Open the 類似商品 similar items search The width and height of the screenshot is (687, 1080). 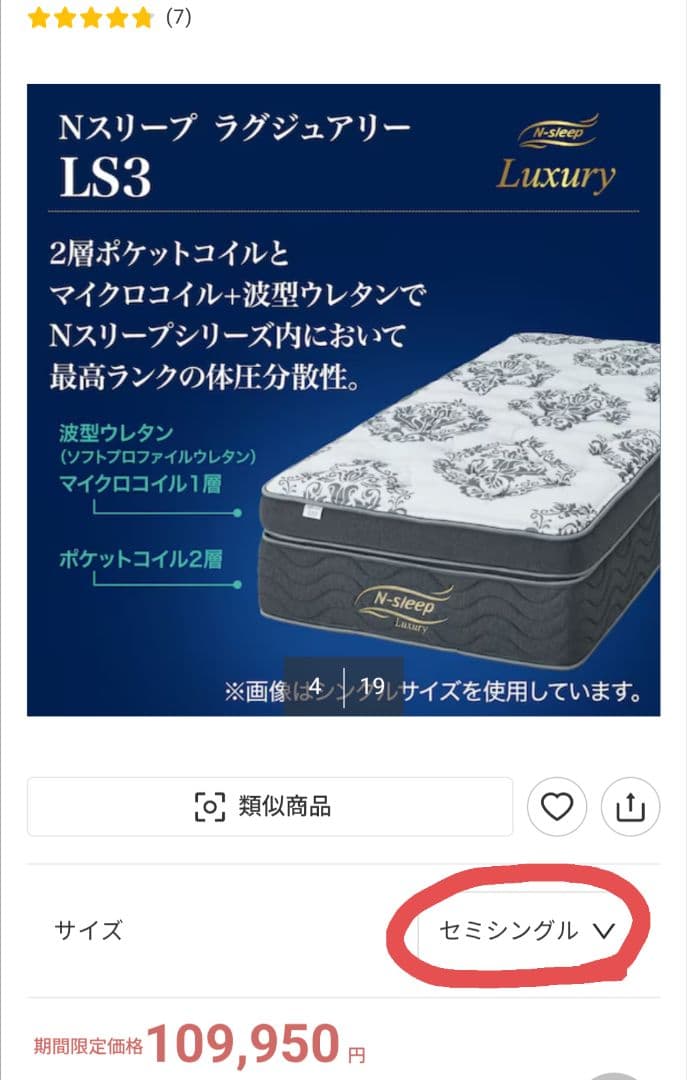coord(269,806)
